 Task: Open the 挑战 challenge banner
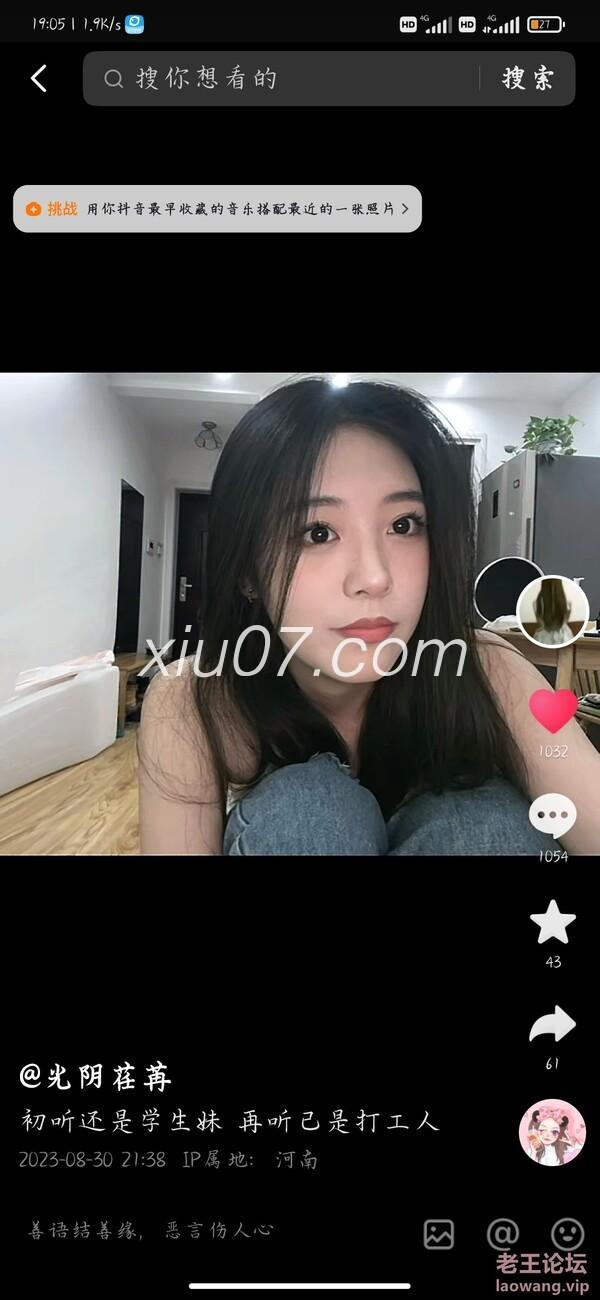point(217,209)
